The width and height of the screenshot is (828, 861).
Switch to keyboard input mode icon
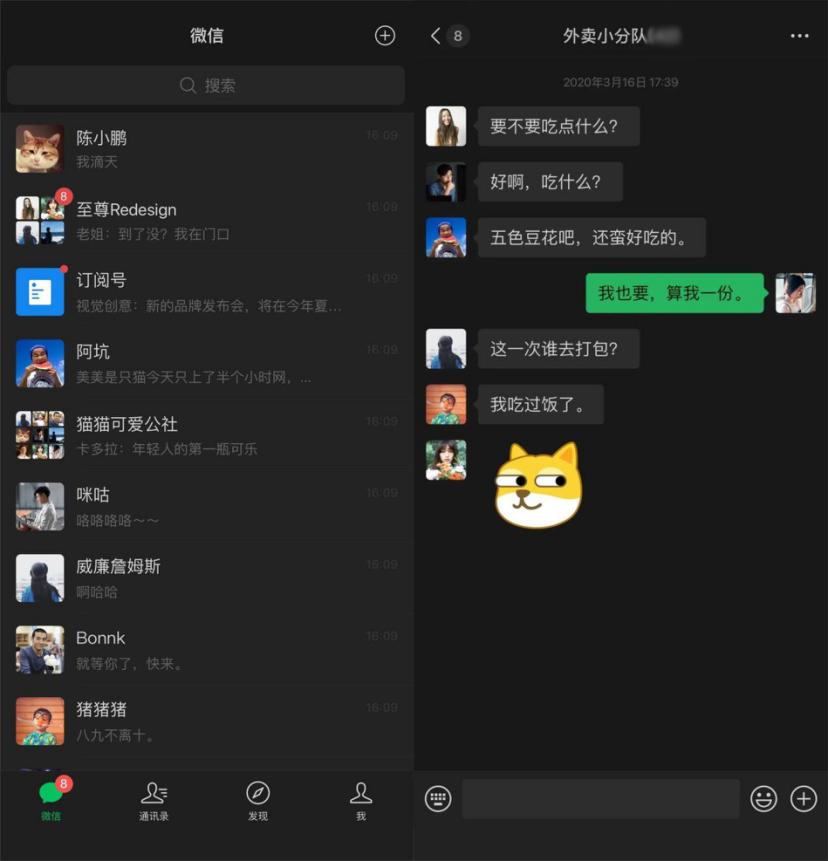437,798
